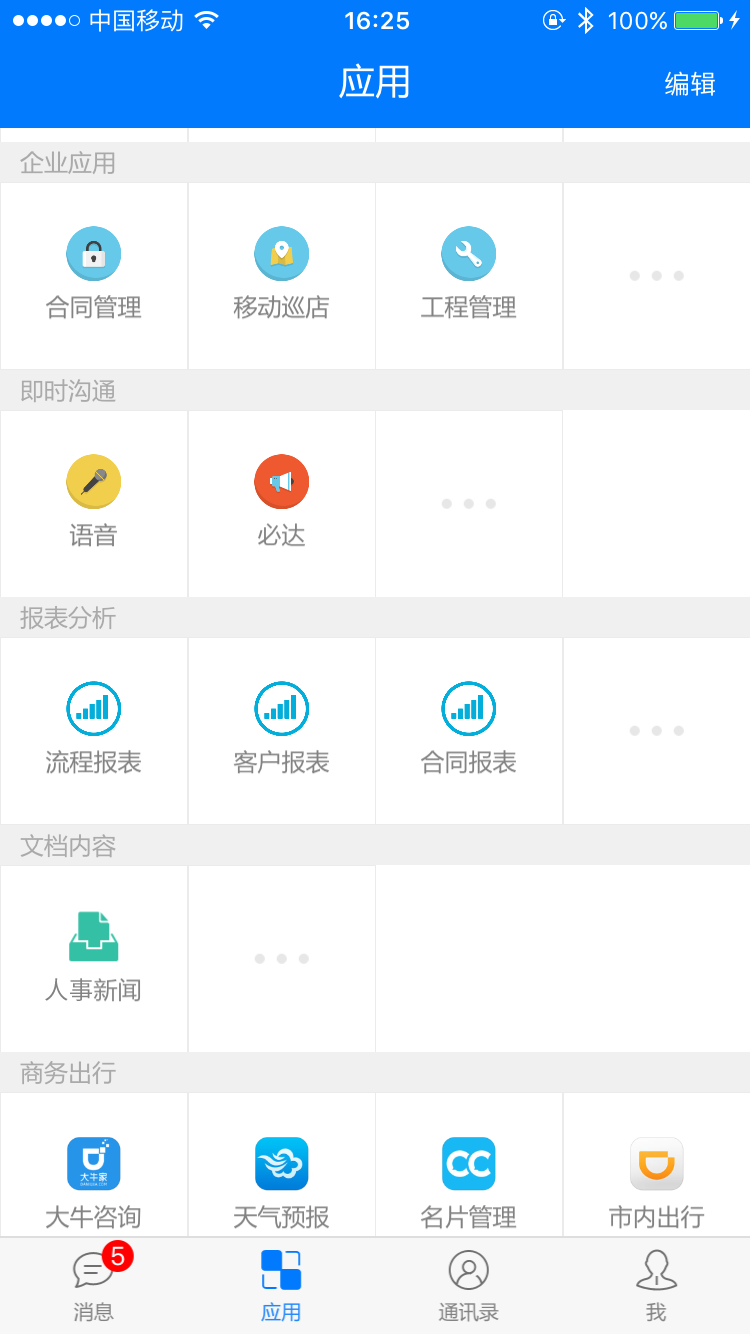Select the 必达 megaphone app
This screenshot has width=750, height=1334.
pyautogui.click(x=281, y=504)
